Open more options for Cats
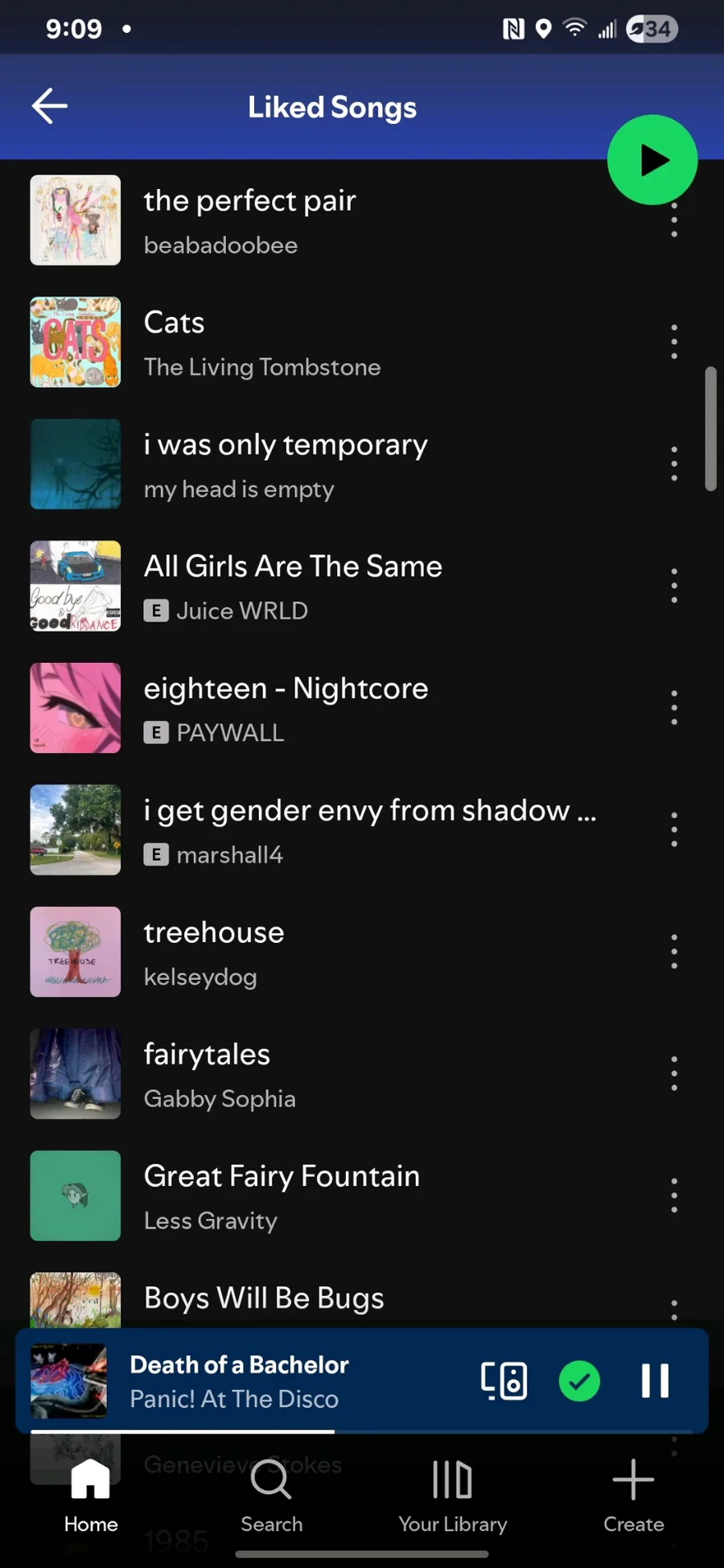Screen dimensions: 724x1568 pos(674,342)
